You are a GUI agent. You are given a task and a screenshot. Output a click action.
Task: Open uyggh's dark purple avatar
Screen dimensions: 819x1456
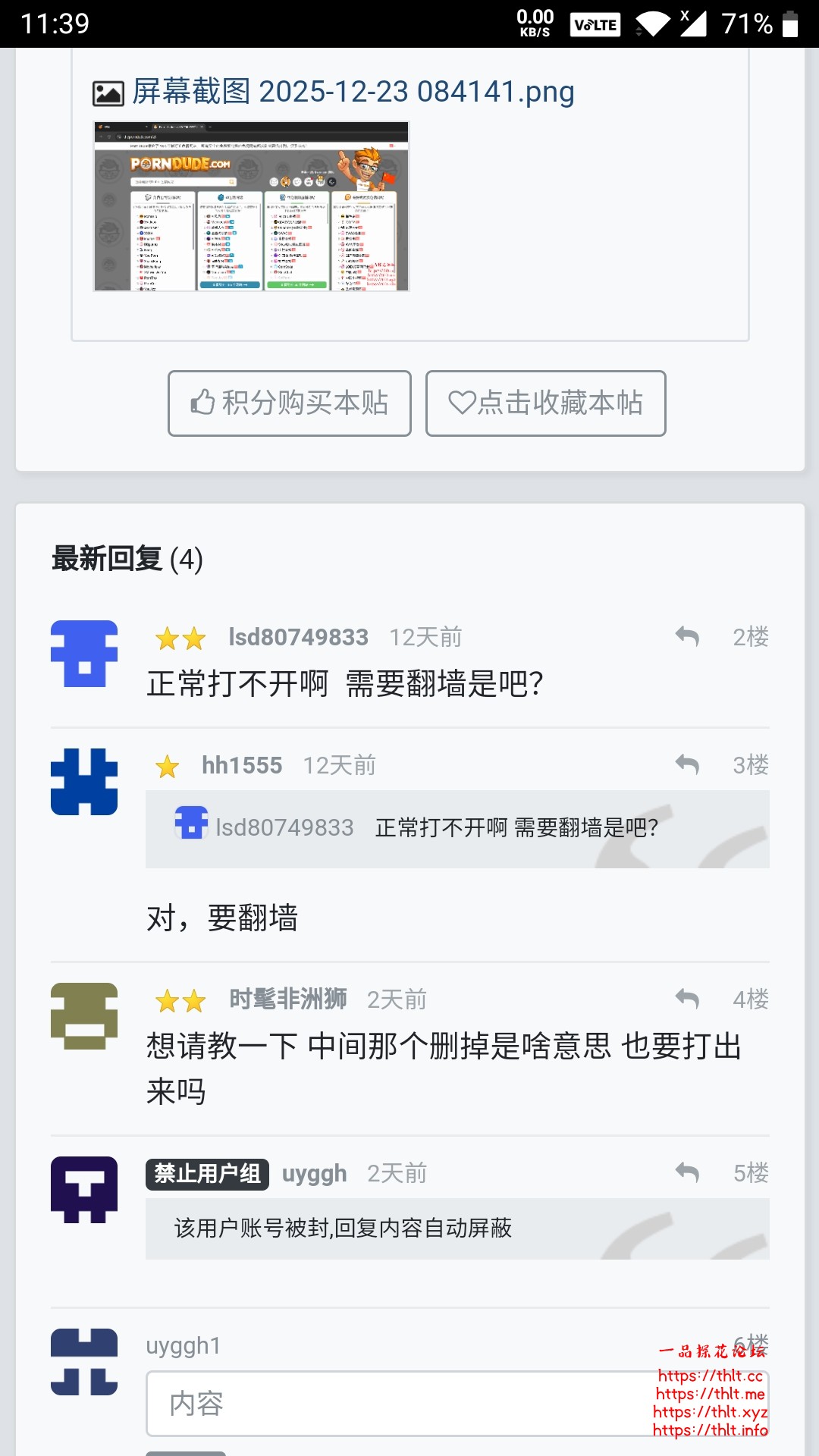pos(83,1189)
